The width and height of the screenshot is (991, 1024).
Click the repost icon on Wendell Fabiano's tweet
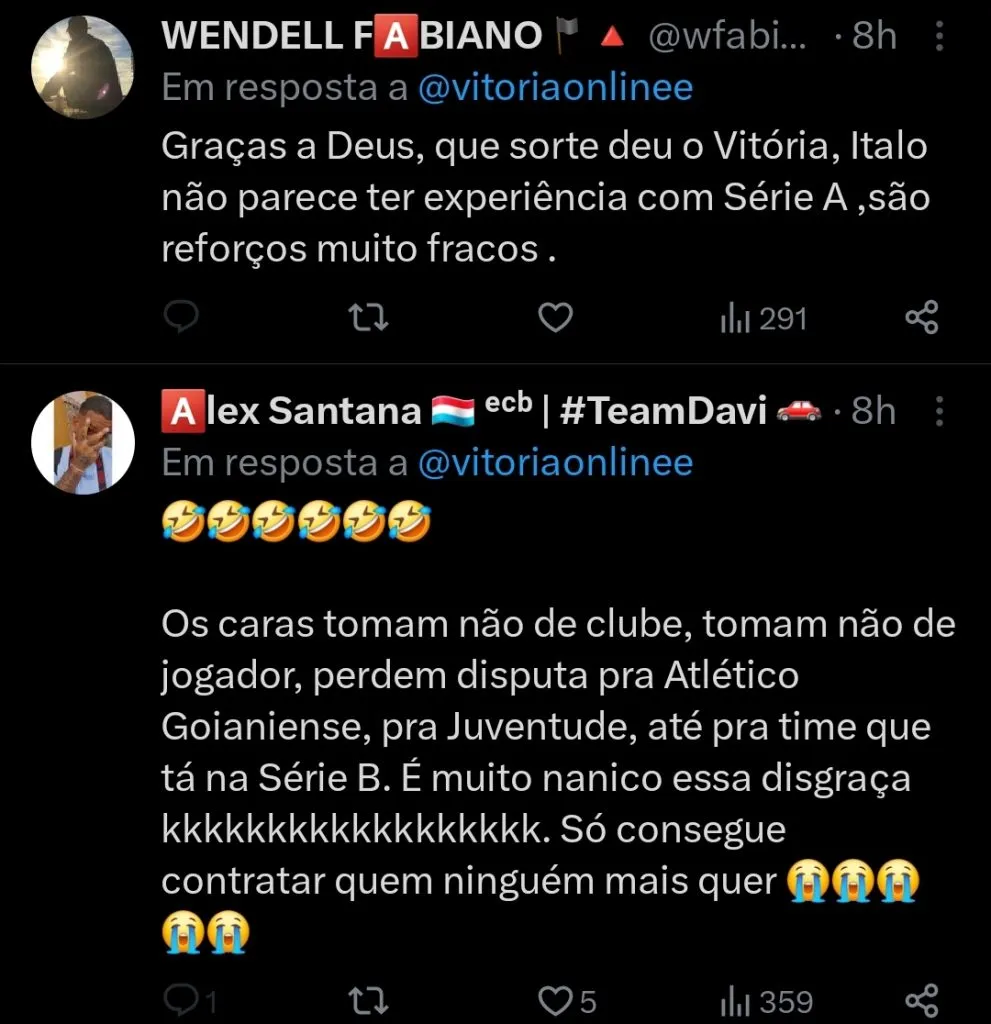(367, 317)
